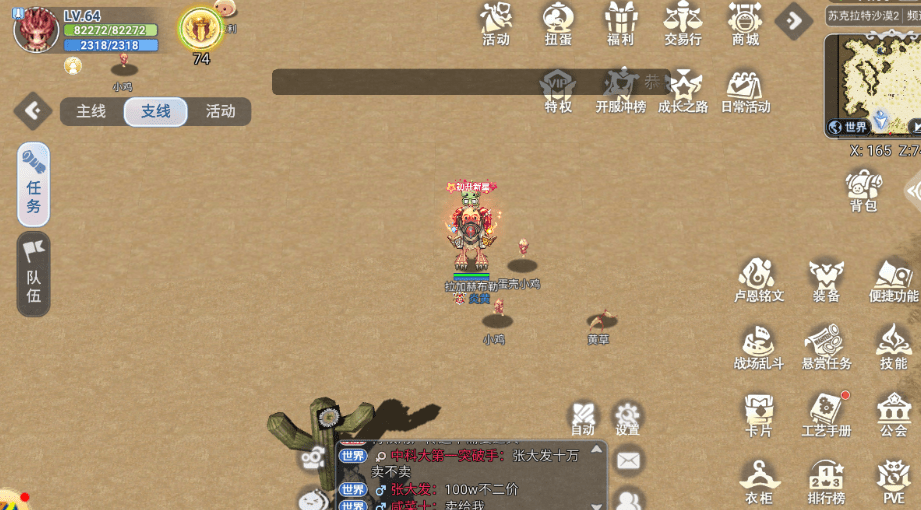Viewport: 921px width, 510px height.
Task: Open the 活动 events menu
Action: (x=496, y=22)
